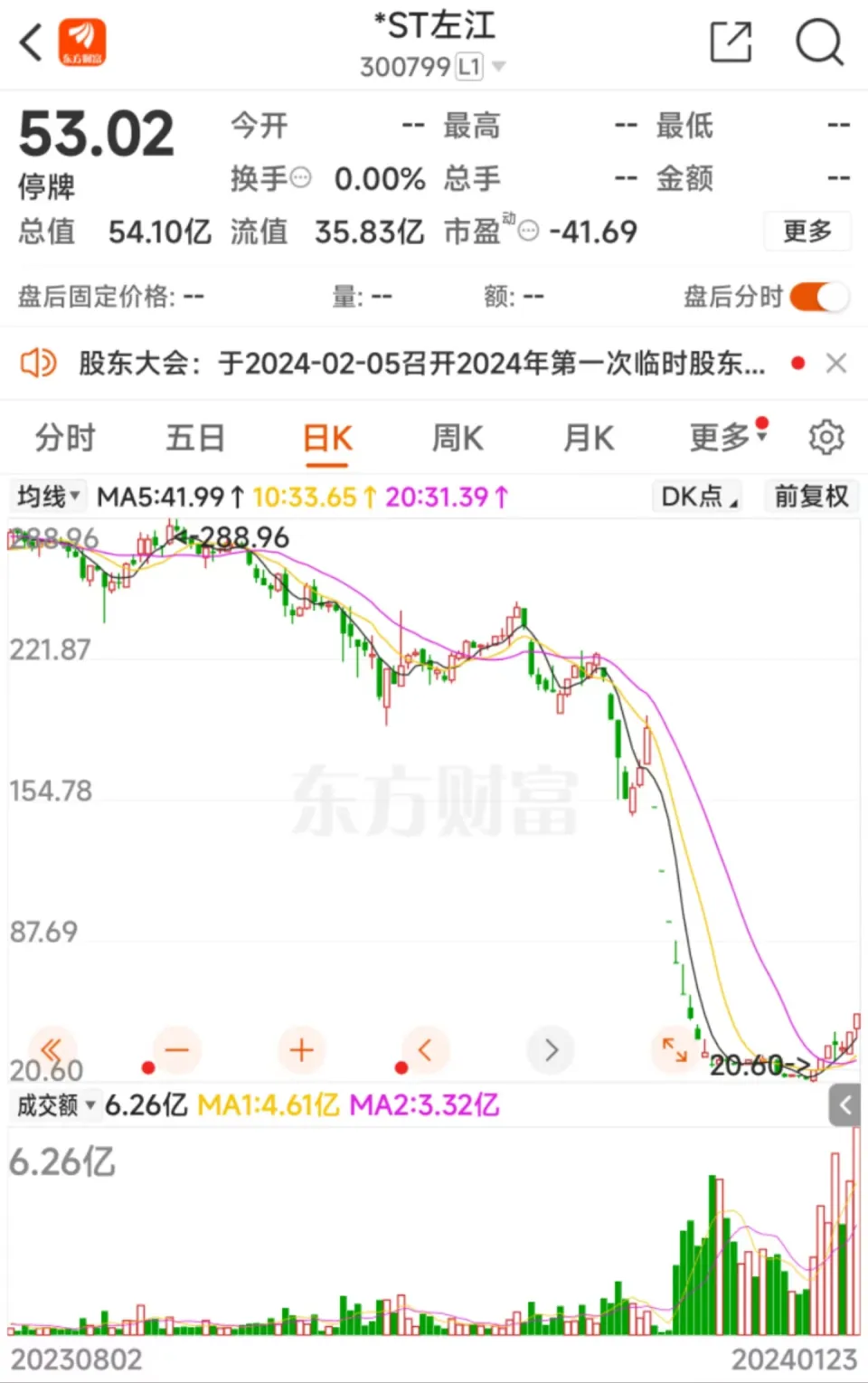This screenshot has height=1383, width=868.
Task: Open the 均线 indicator dropdown
Action: (49, 497)
